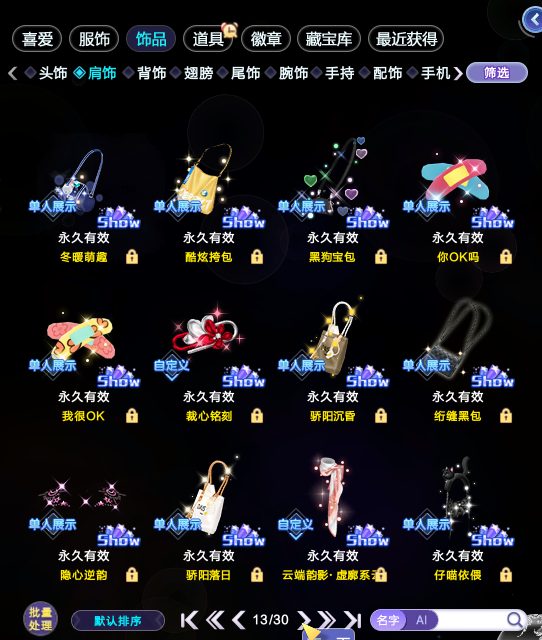
Task: Tap the collapse arrow at the top right
Action: 533,19
